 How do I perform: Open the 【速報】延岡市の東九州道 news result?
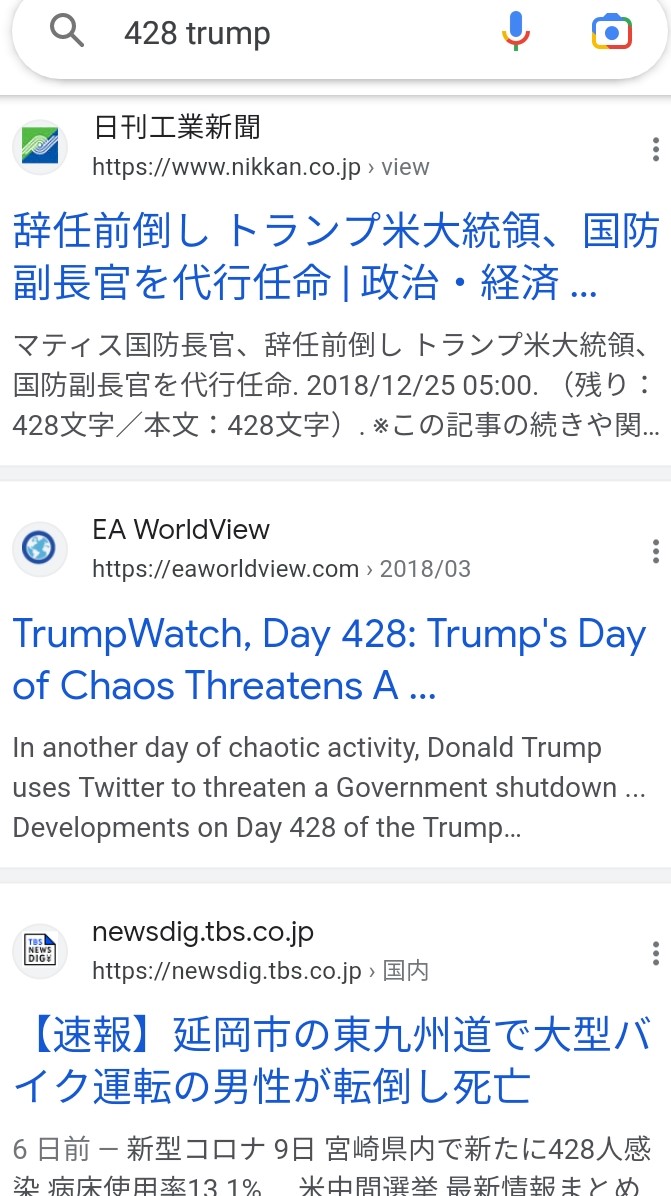[x=332, y=1063]
